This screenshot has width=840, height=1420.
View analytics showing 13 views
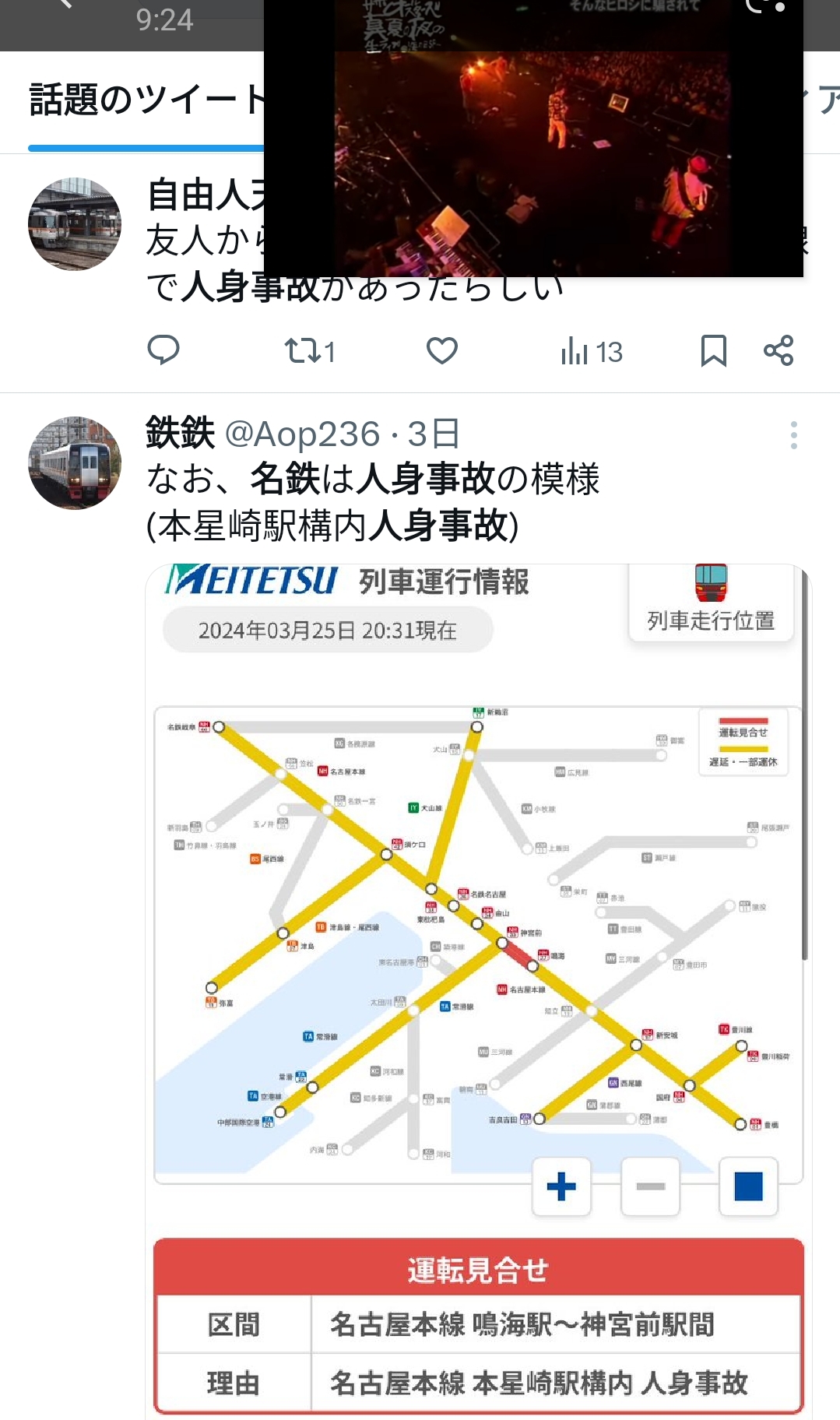pos(592,352)
